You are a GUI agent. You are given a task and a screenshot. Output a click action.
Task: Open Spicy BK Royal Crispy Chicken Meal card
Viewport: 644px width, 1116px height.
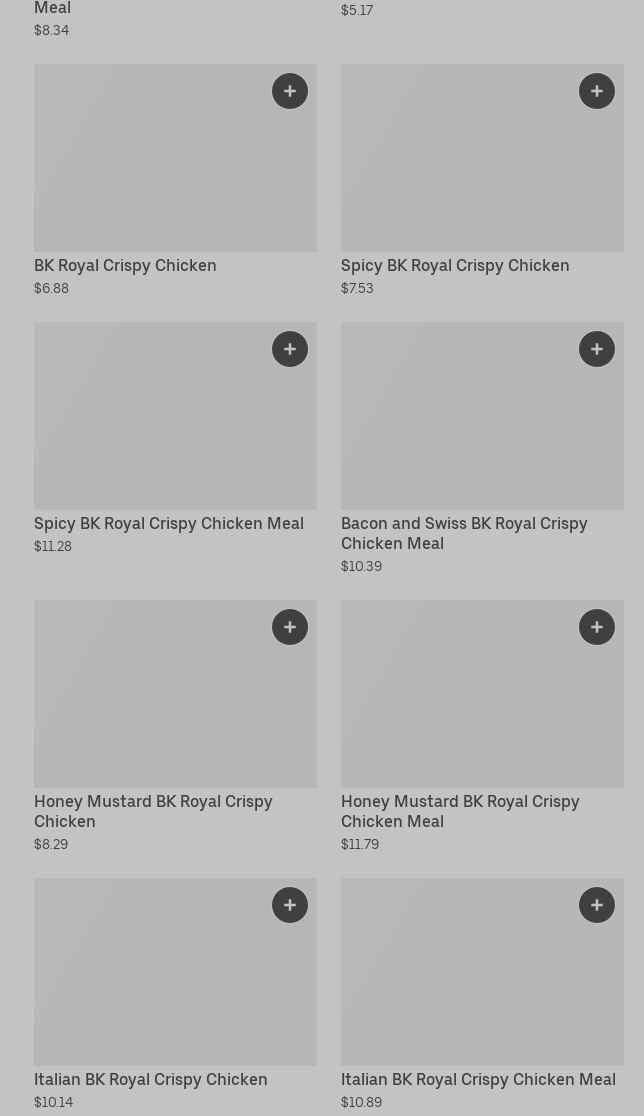175,438
